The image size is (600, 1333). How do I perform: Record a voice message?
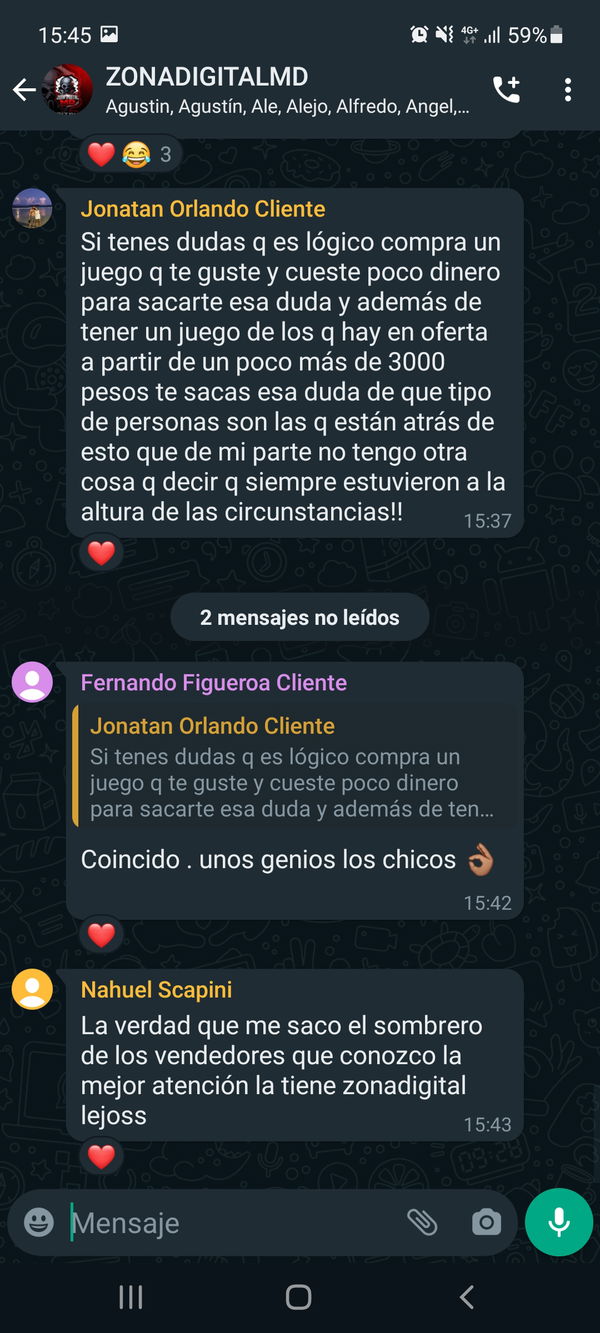tap(559, 1222)
